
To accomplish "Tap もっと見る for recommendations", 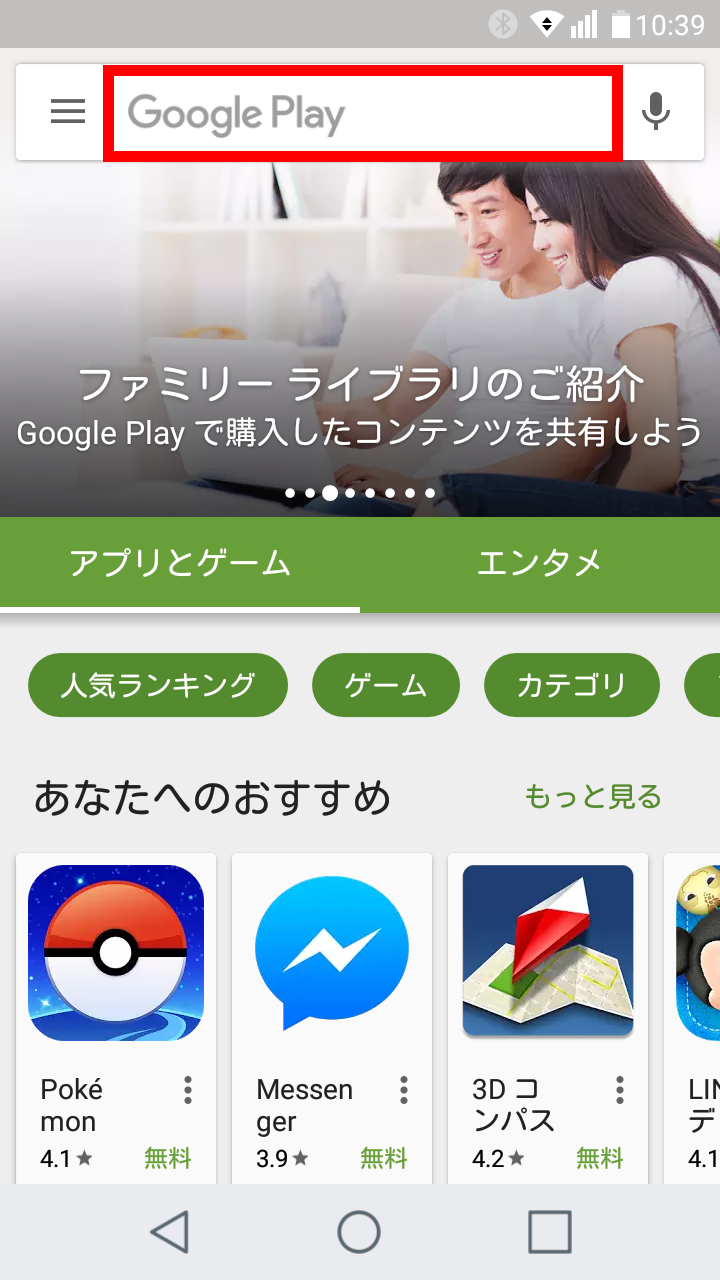I will pyautogui.click(x=593, y=796).
